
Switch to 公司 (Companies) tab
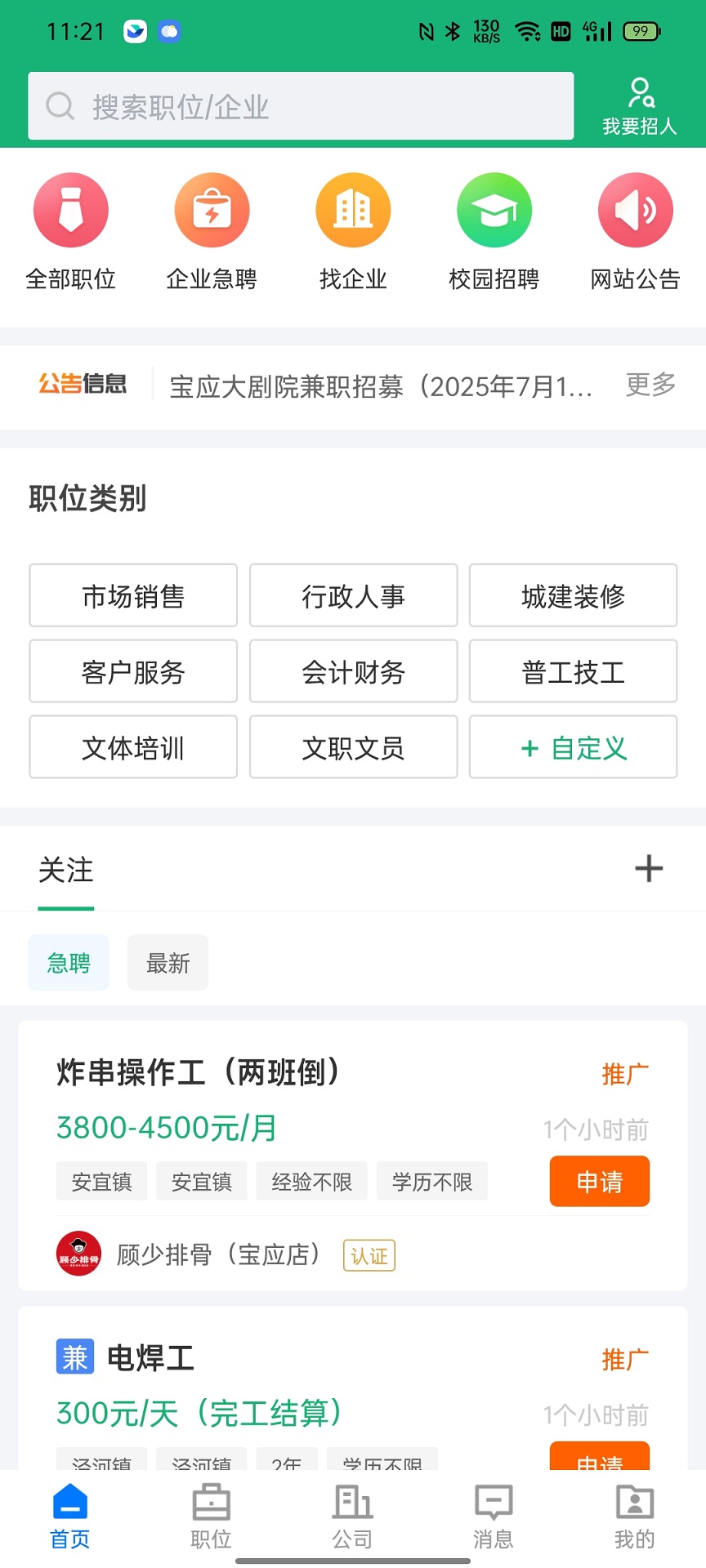(x=351, y=1517)
